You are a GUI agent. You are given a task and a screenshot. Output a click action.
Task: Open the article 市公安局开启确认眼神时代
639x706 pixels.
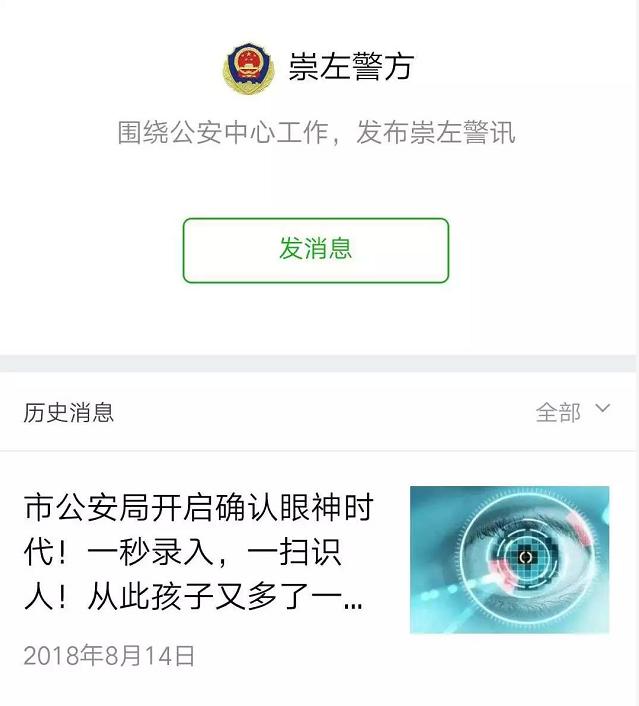(197, 552)
